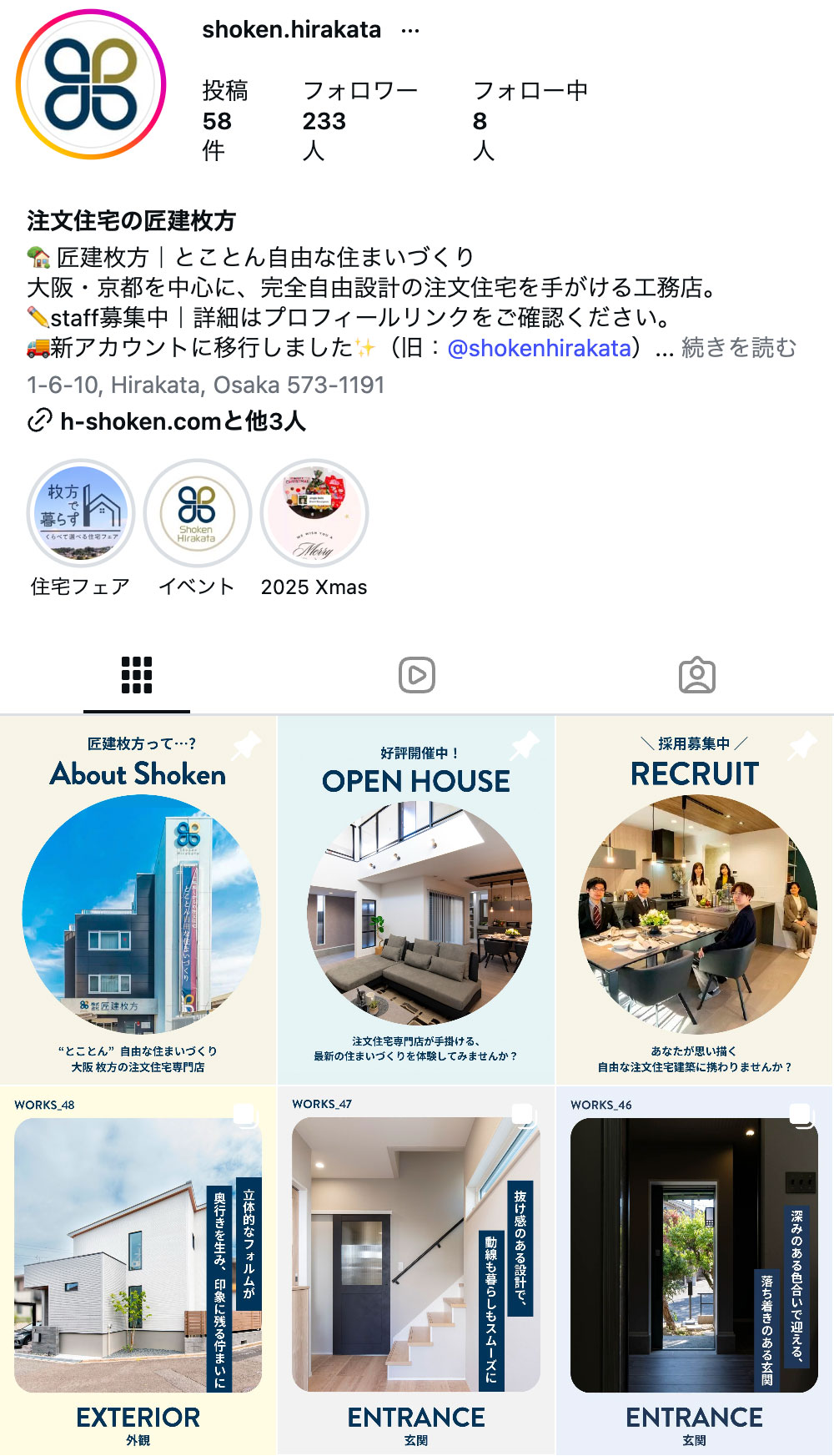The width and height of the screenshot is (834, 1456).
Task: Open the pinned RECRUIT post
Action: click(x=695, y=901)
